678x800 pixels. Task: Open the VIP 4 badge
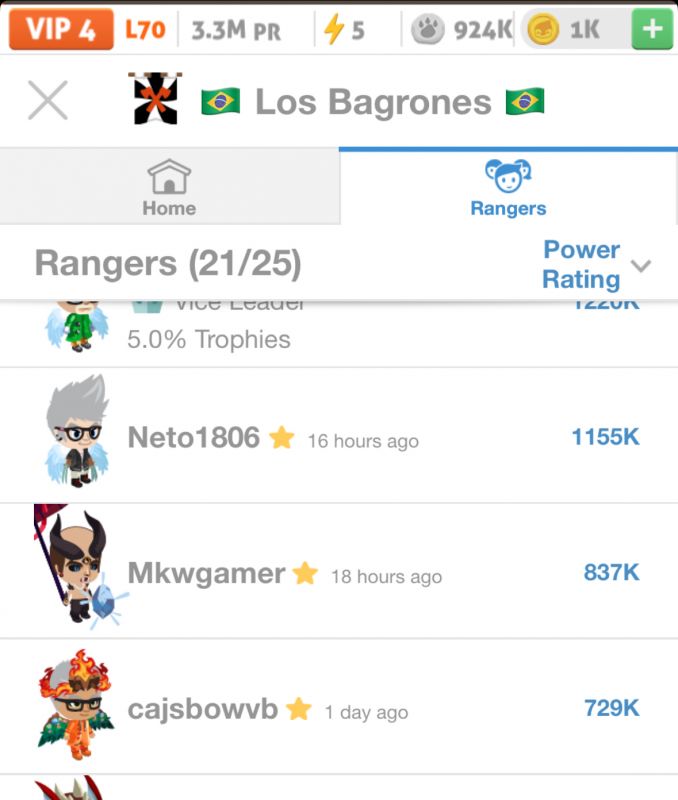(61, 29)
